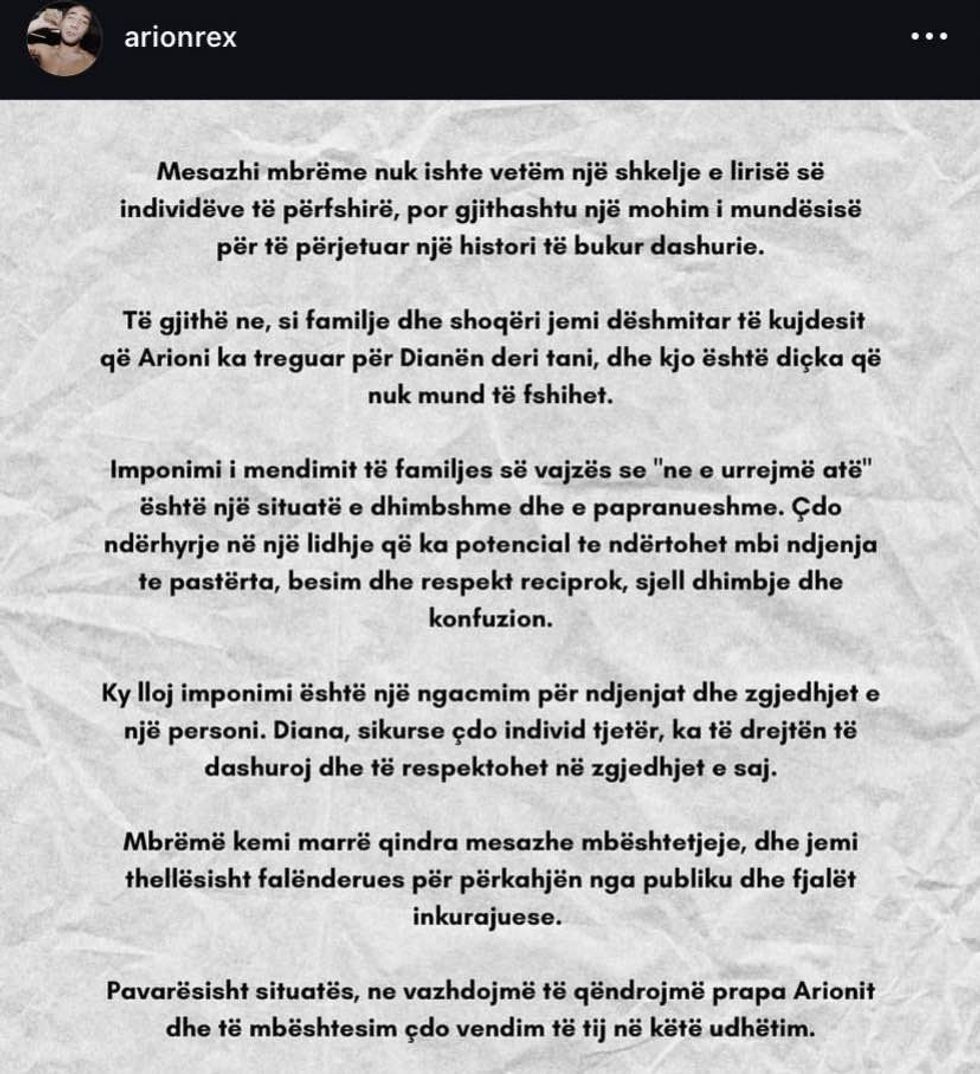Open the three-dot overflow menu

(x=929, y=38)
